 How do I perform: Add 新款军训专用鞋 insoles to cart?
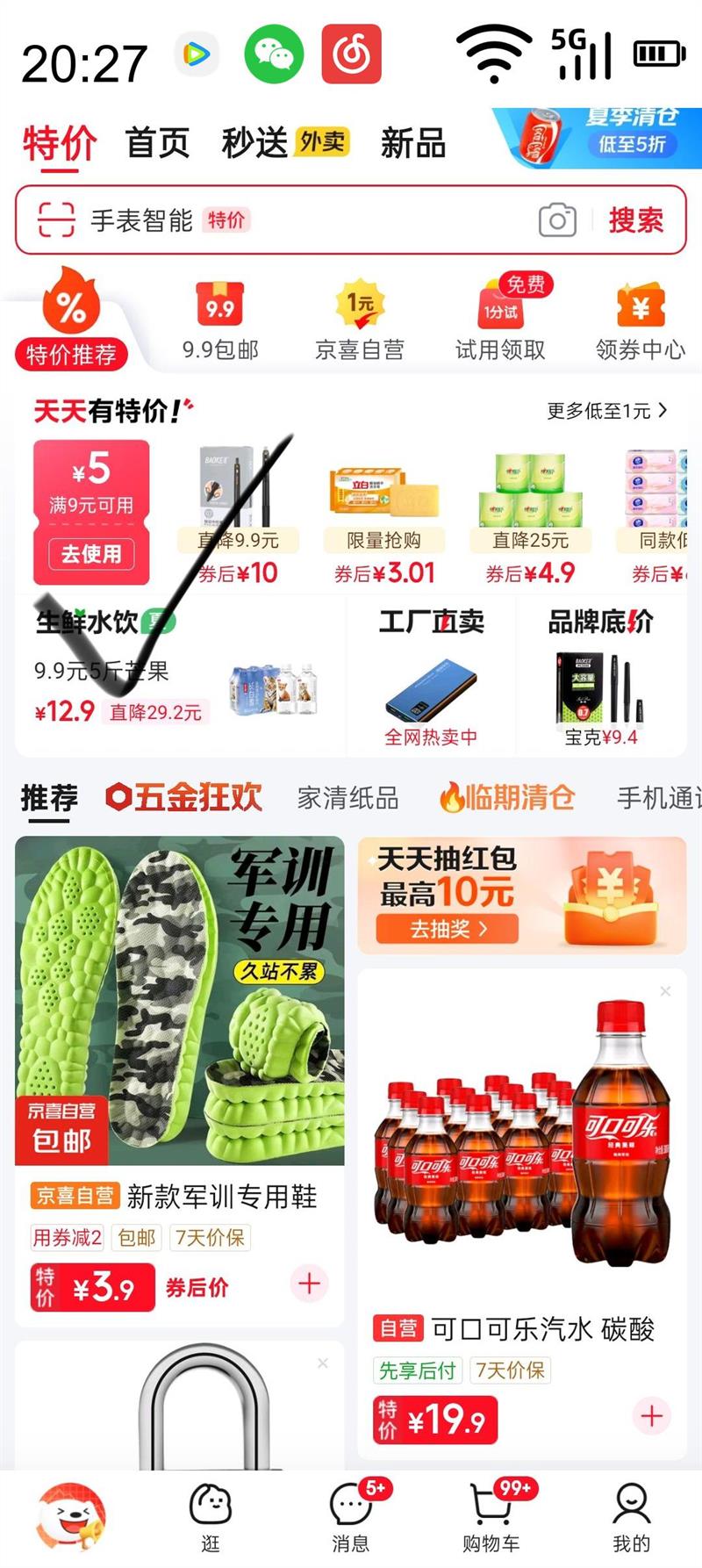[x=309, y=1284]
